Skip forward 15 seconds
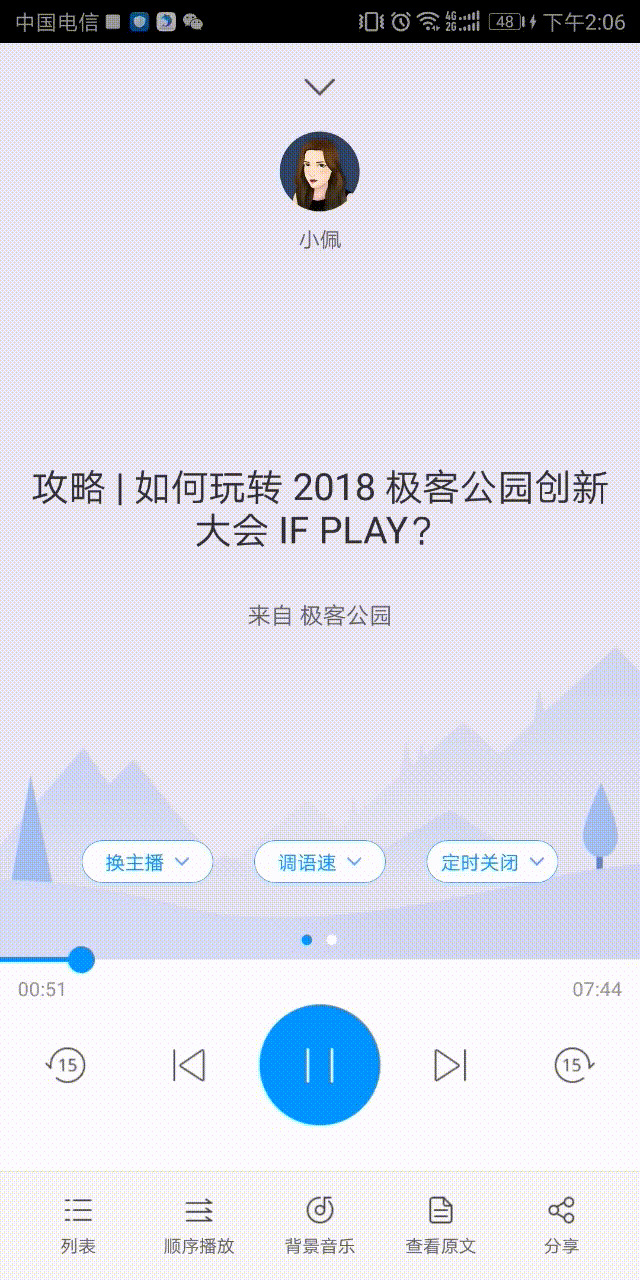This screenshot has width=640, height=1280. (x=573, y=1065)
